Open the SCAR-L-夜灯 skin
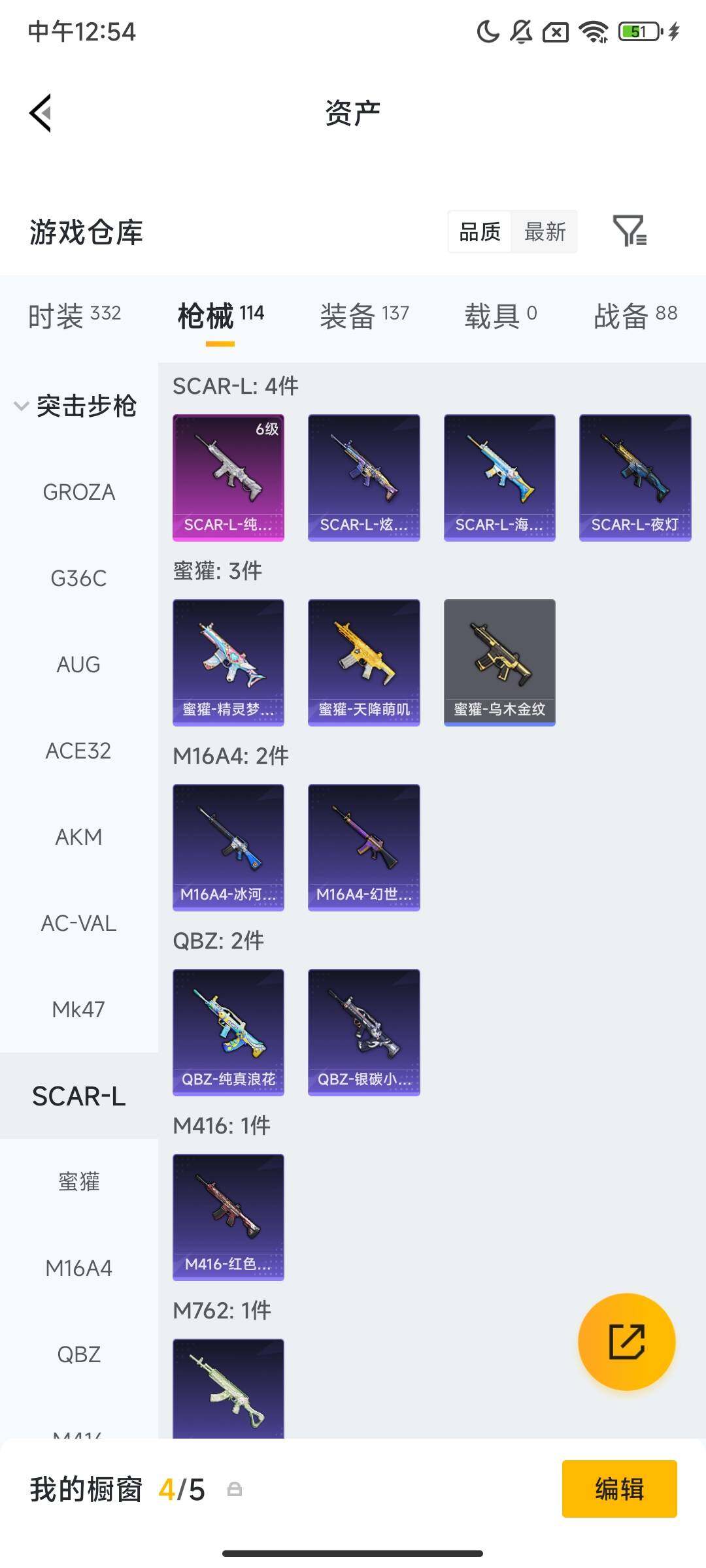706x1568 pixels. click(x=635, y=478)
